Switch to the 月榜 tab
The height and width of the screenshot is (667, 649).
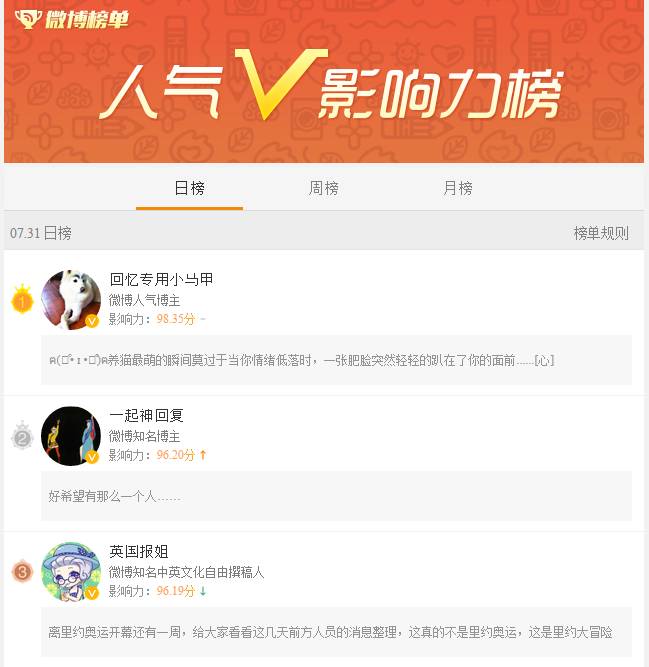[457, 188]
